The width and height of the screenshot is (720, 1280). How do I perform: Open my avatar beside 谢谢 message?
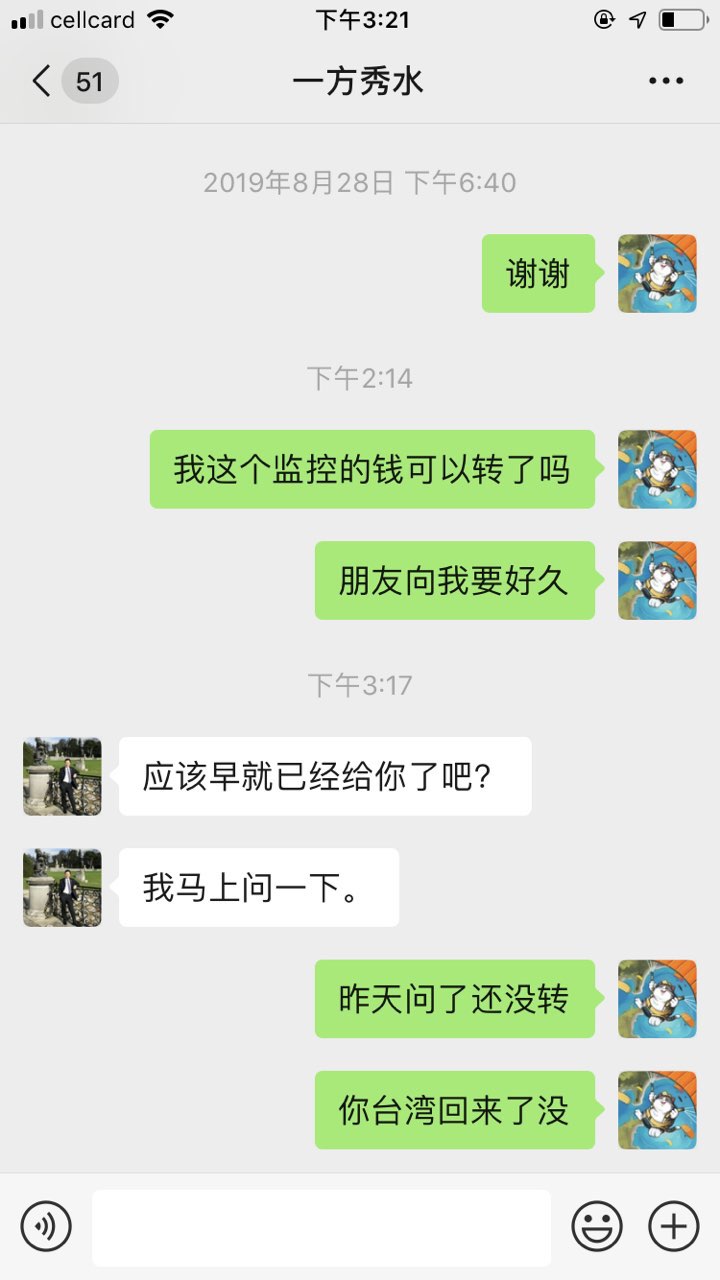pos(657,274)
